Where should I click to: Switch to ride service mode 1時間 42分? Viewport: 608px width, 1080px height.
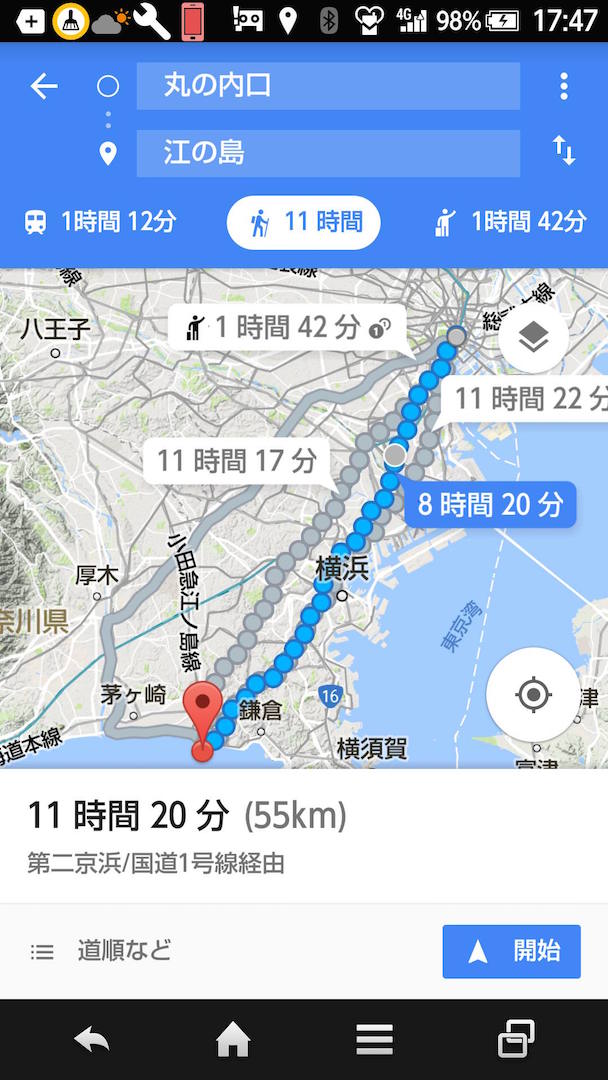click(511, 222)
